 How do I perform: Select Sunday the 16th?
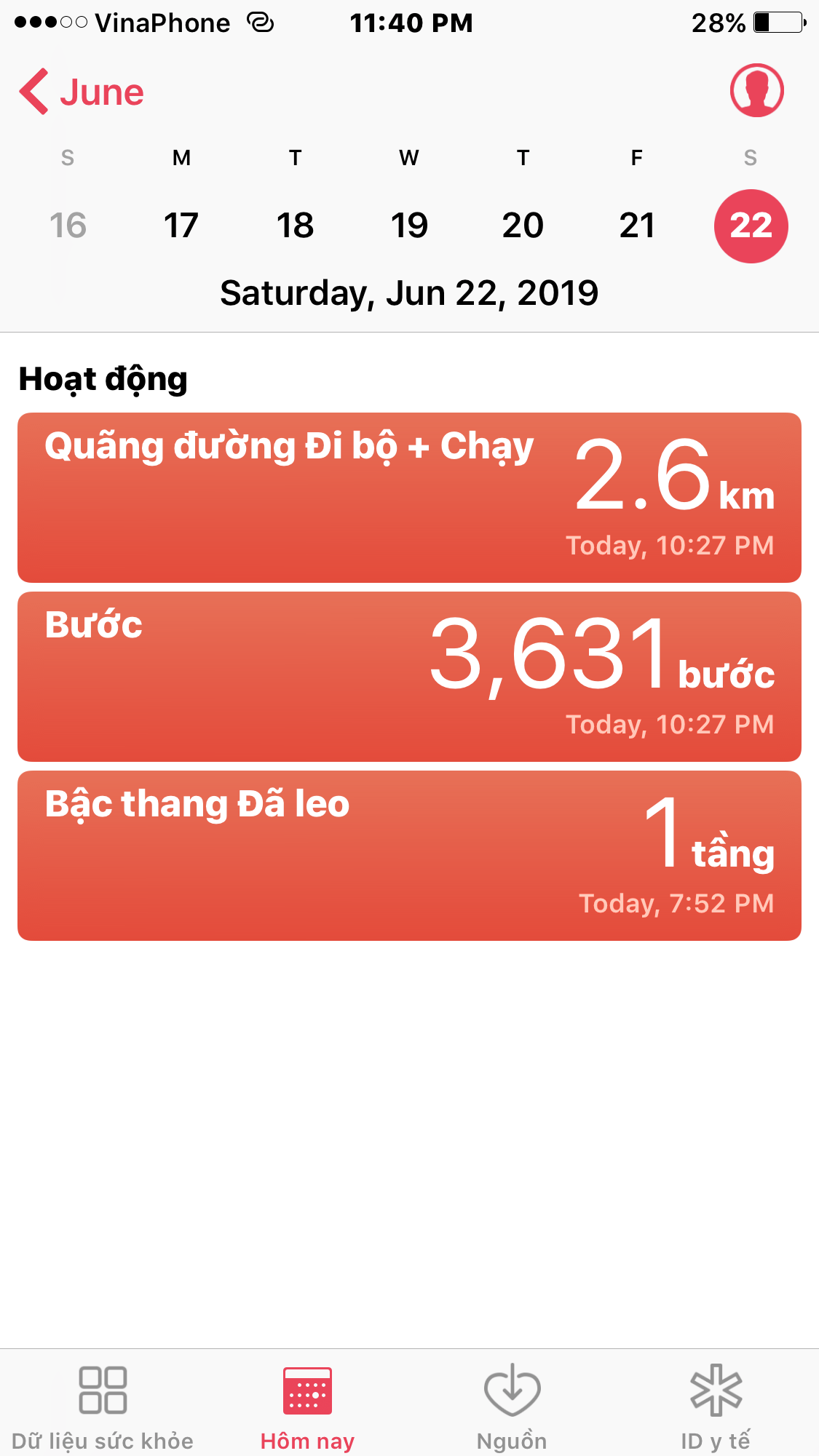pyautogui.click(x=68, y=225)
